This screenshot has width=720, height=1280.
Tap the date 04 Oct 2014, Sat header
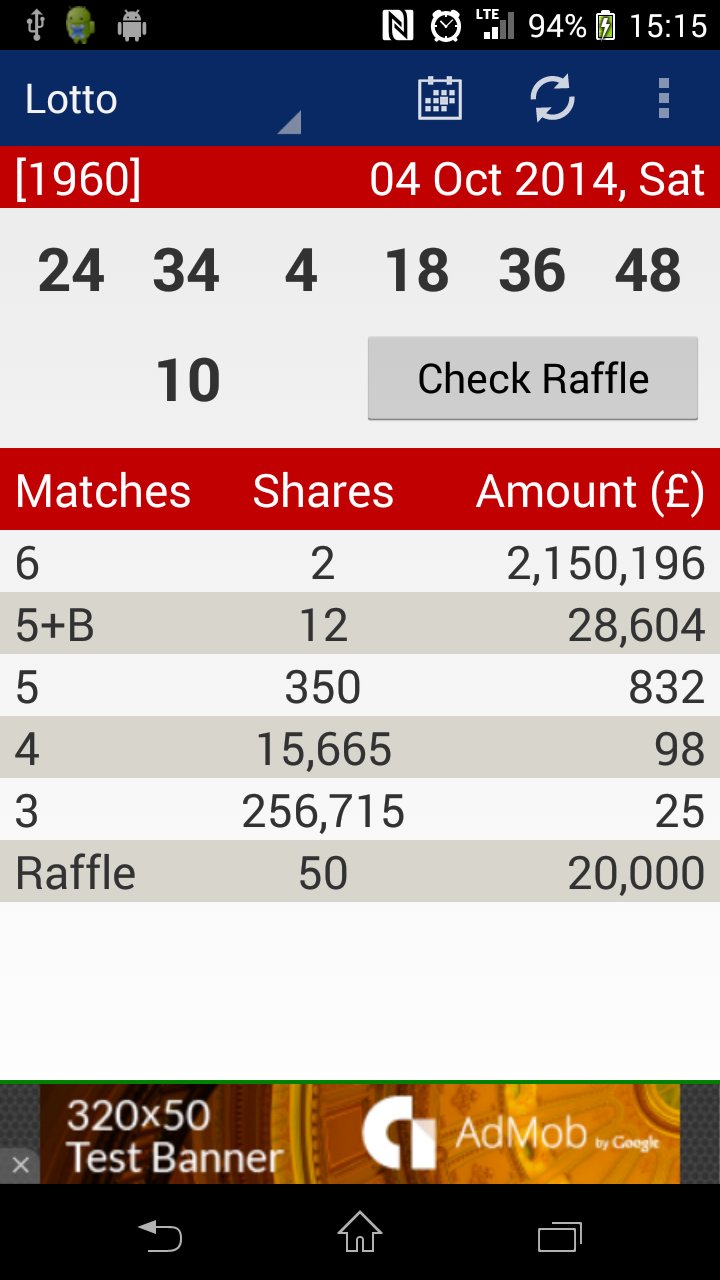click(535, 178)
